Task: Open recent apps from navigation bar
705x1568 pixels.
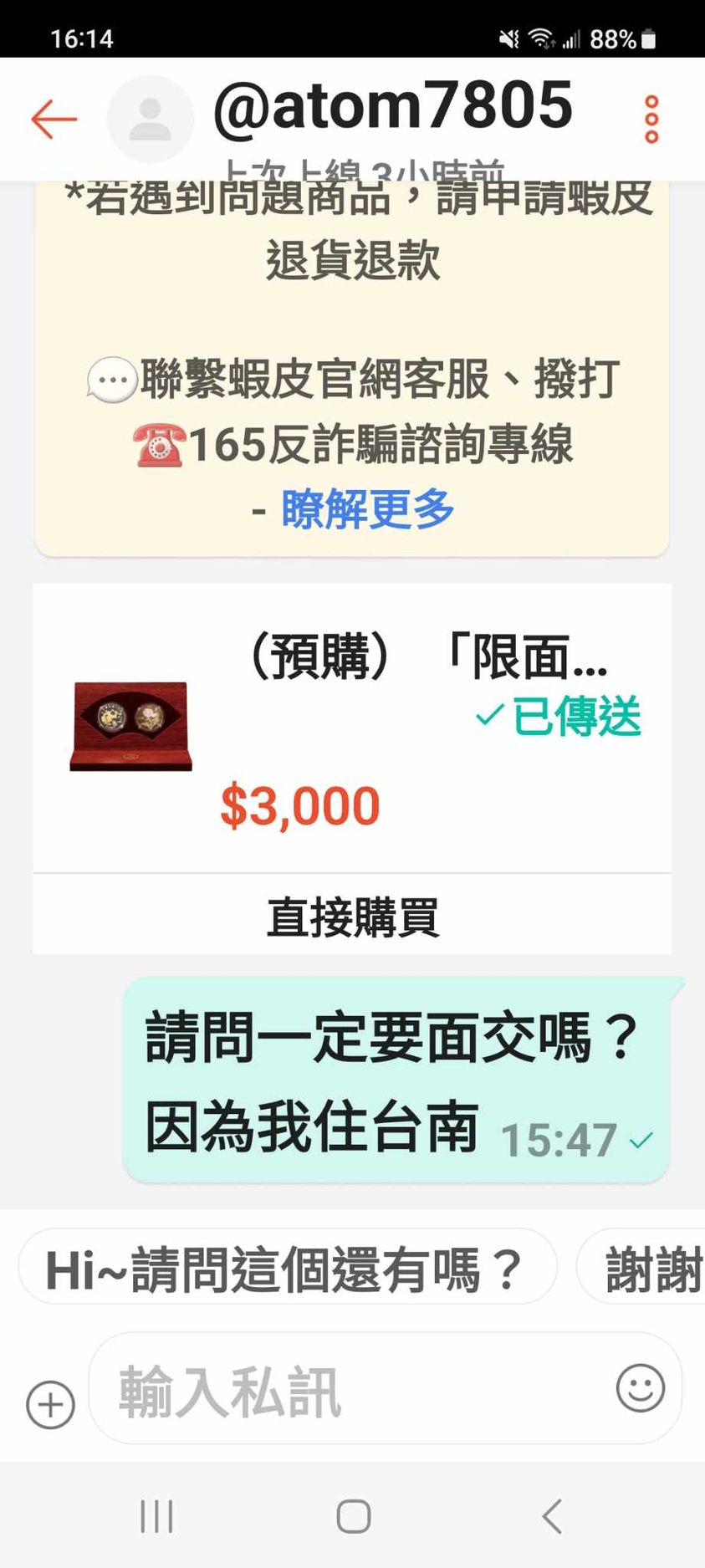Action: [156, 1516]
